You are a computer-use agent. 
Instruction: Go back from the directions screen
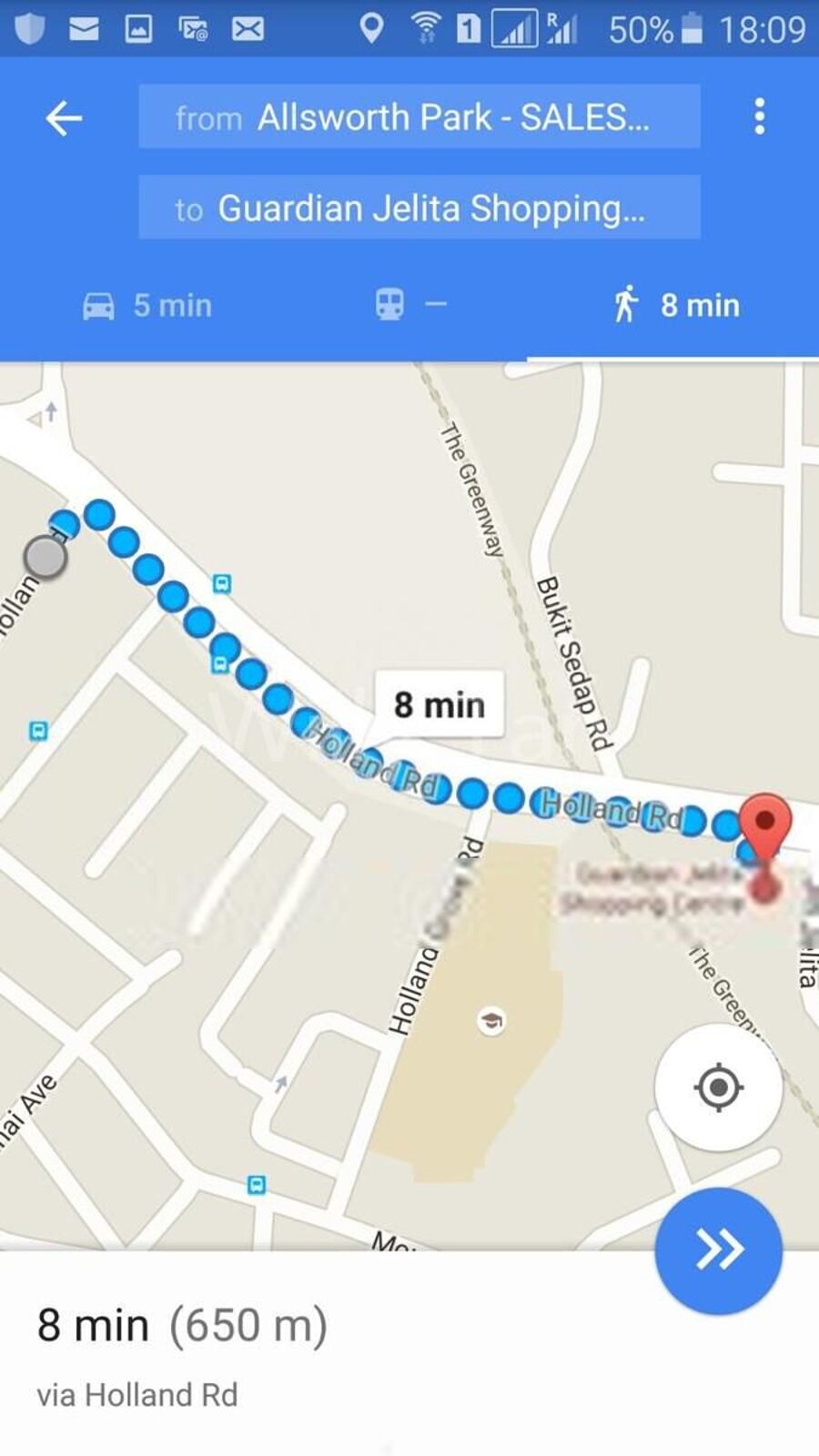64,118
